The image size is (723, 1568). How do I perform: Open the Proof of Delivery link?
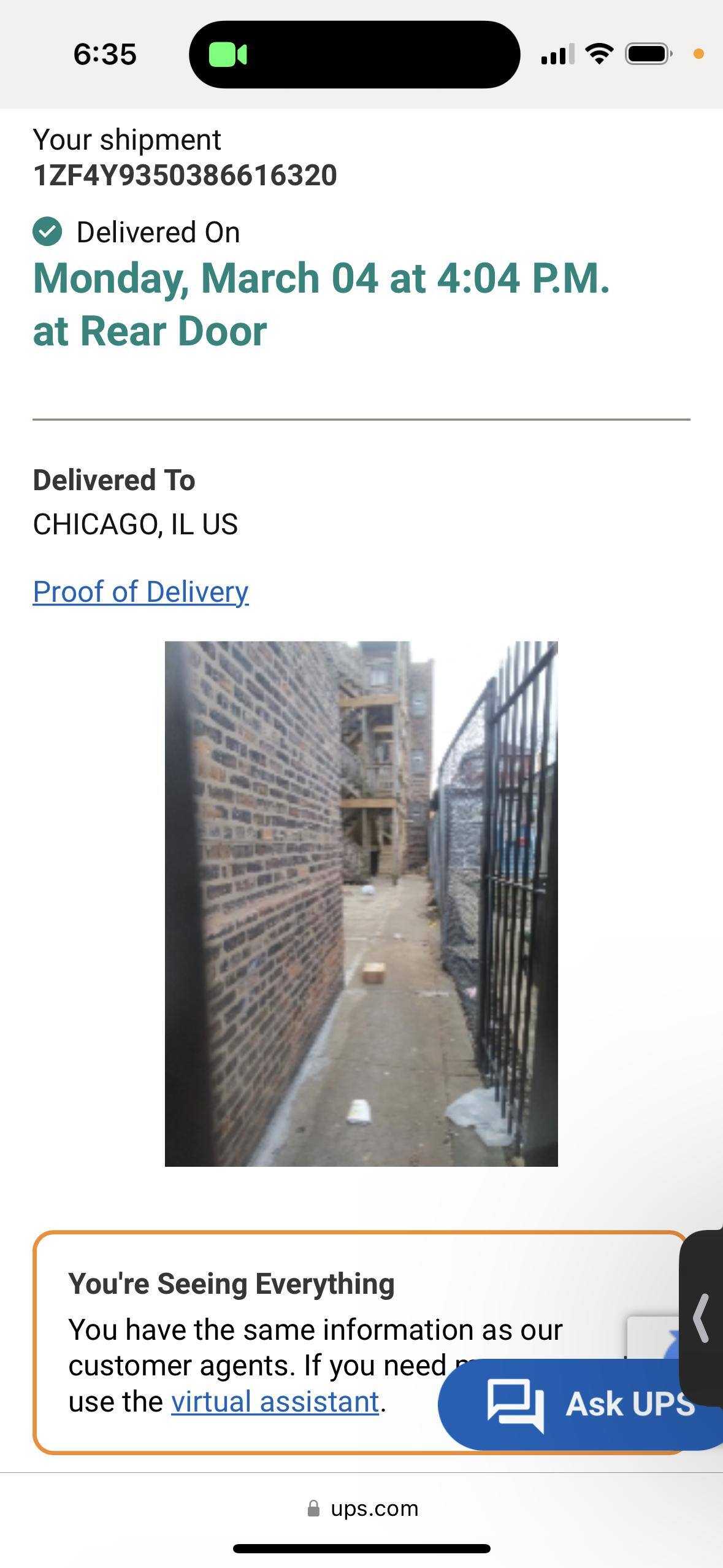(x=140, y=591)
